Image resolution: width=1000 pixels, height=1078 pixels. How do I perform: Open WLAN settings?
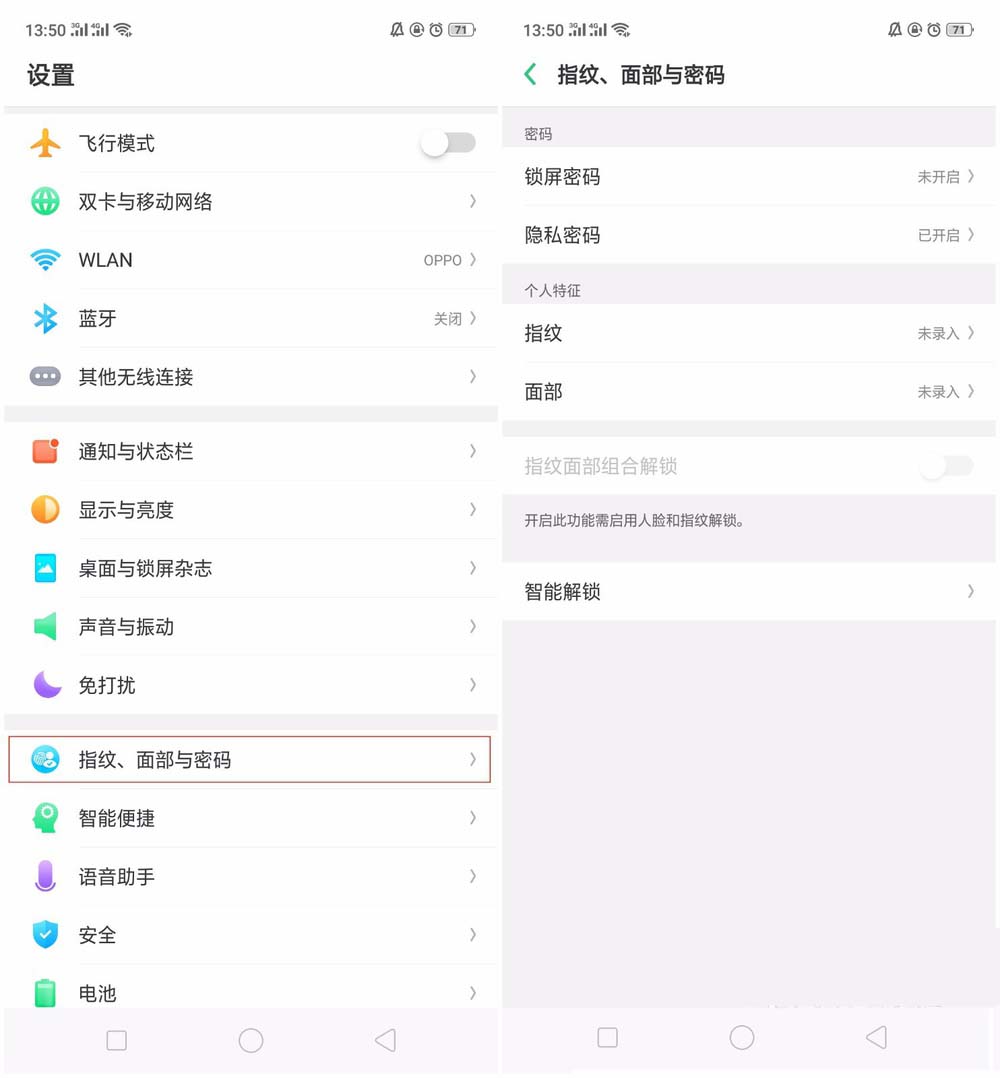point(250,260)
